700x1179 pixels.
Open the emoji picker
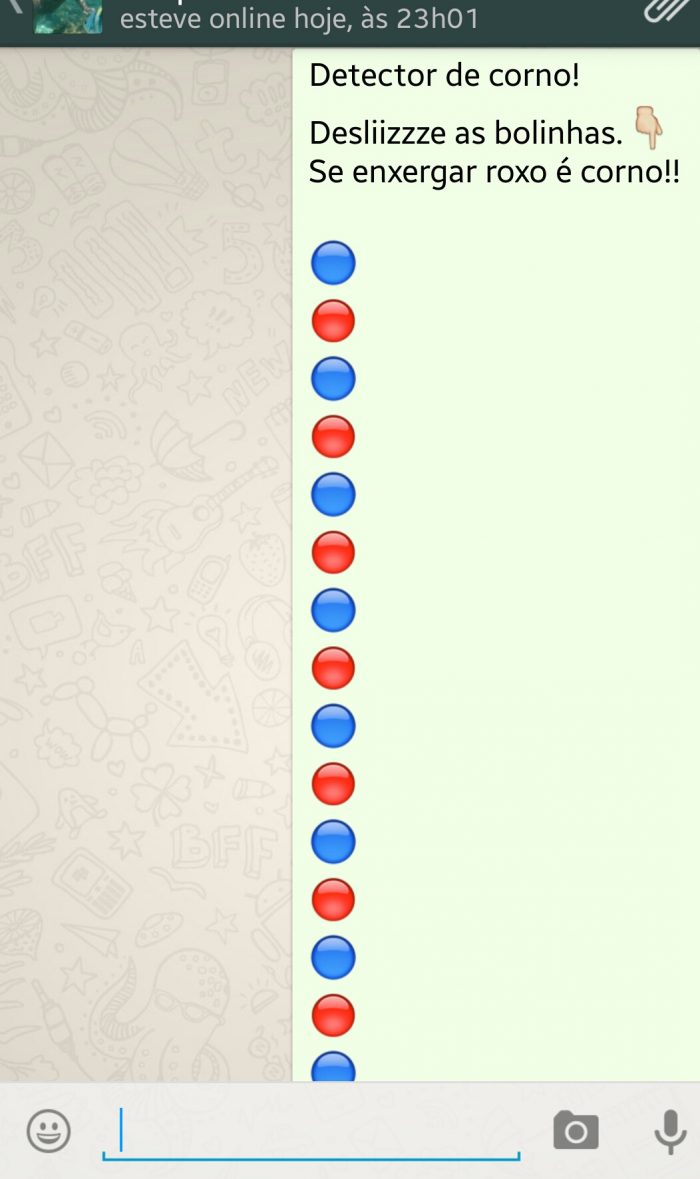(x=48, y=1131)
